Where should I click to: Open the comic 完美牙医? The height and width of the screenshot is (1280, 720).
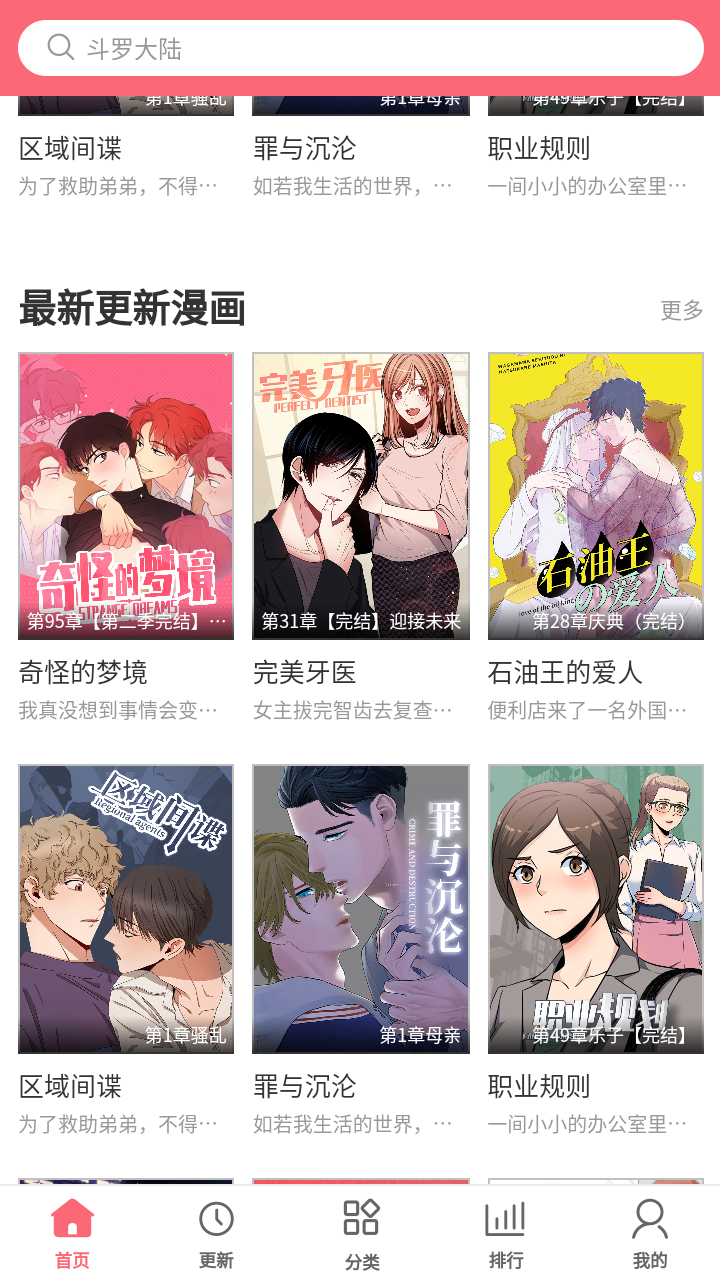point(360,496)
